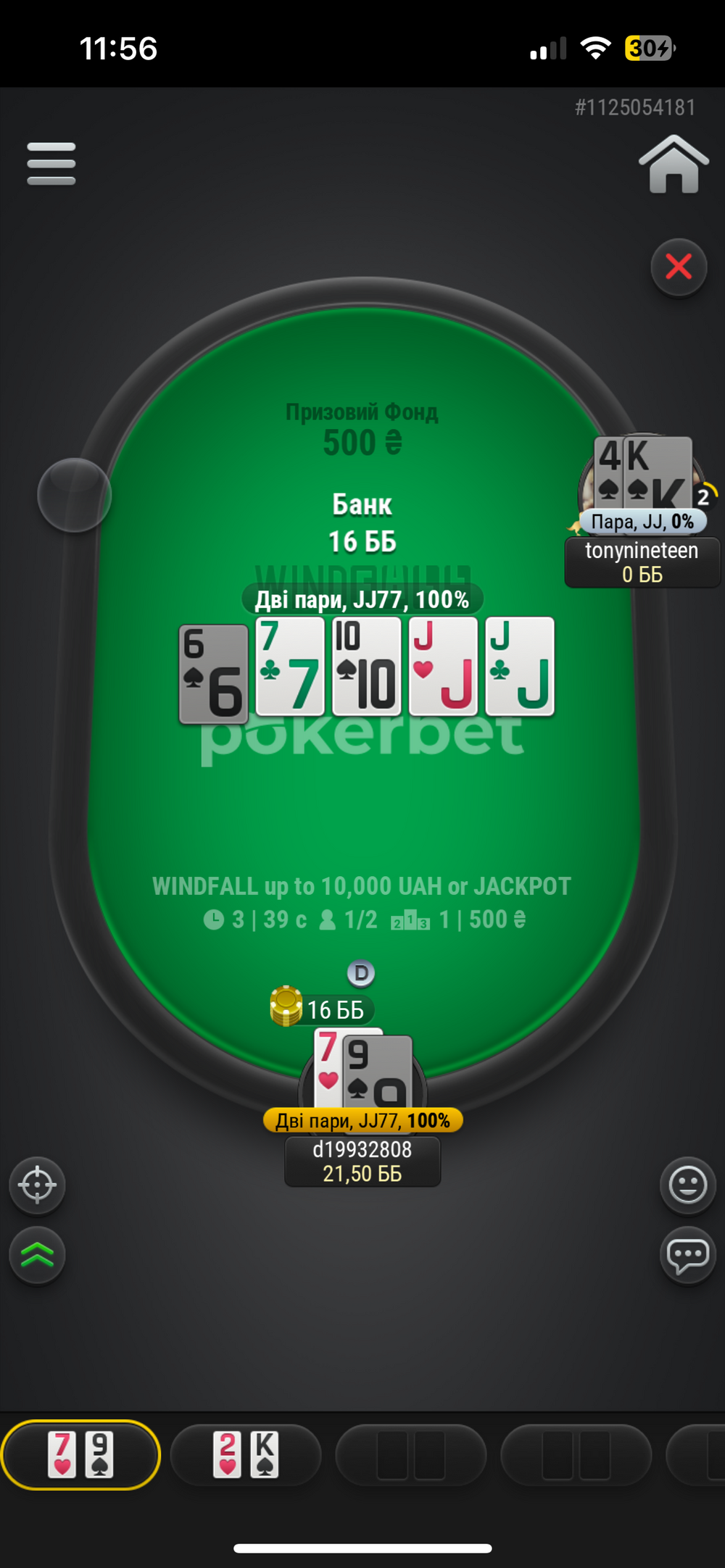Open tonynineteen's player profile
The width and height of the screenshot is (725, 1568).
tap(642, 562)
